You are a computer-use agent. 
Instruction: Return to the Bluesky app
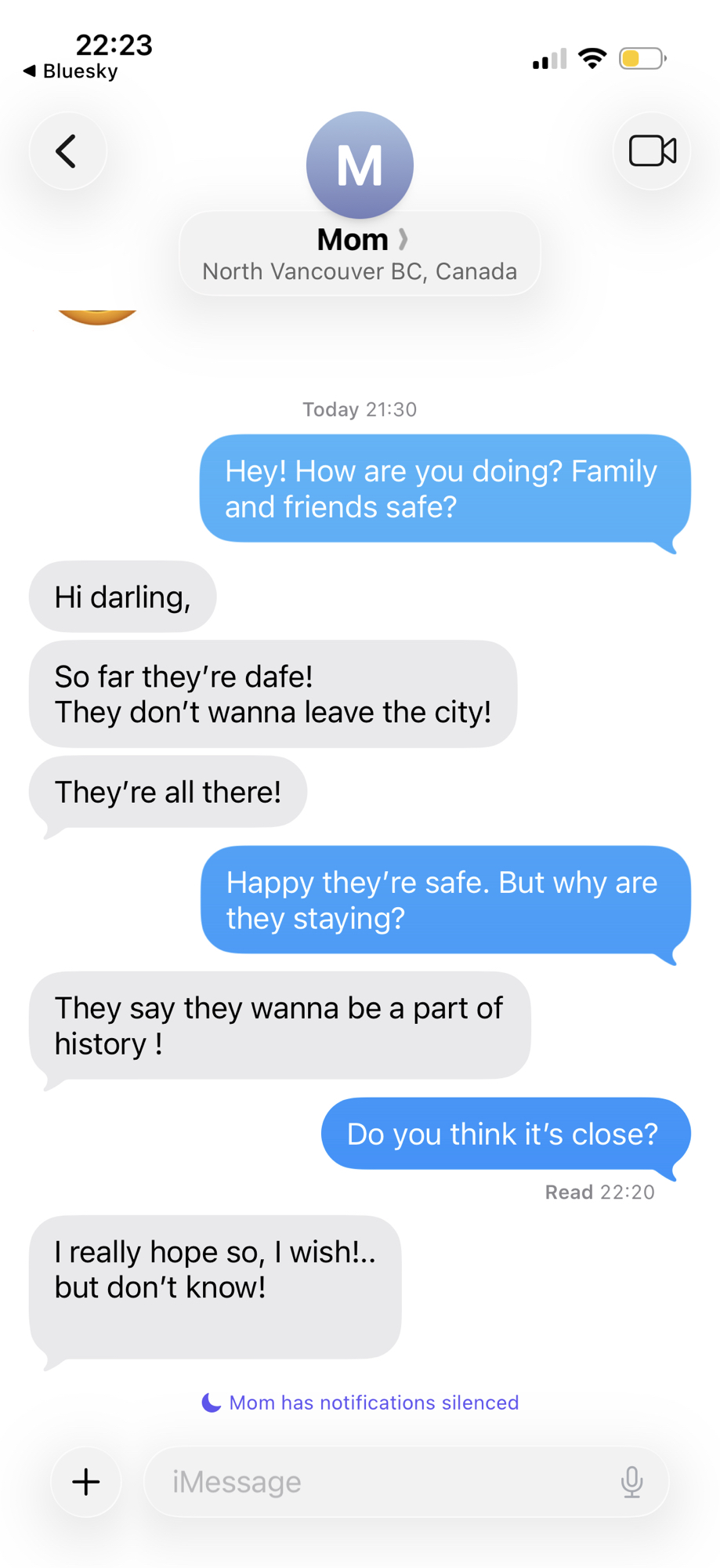71,71
